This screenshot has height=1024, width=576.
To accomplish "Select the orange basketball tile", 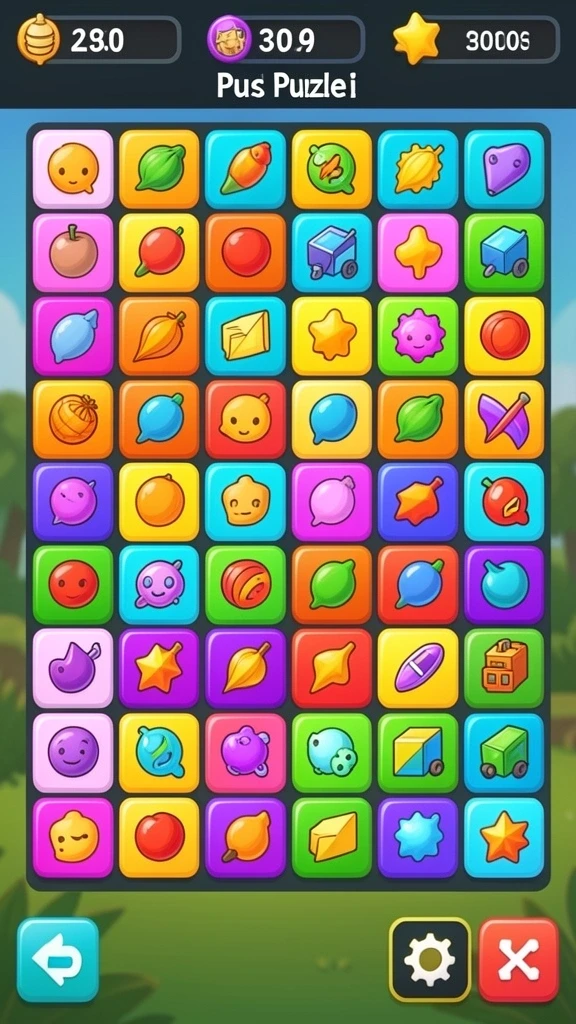I will tap(73, 419).
